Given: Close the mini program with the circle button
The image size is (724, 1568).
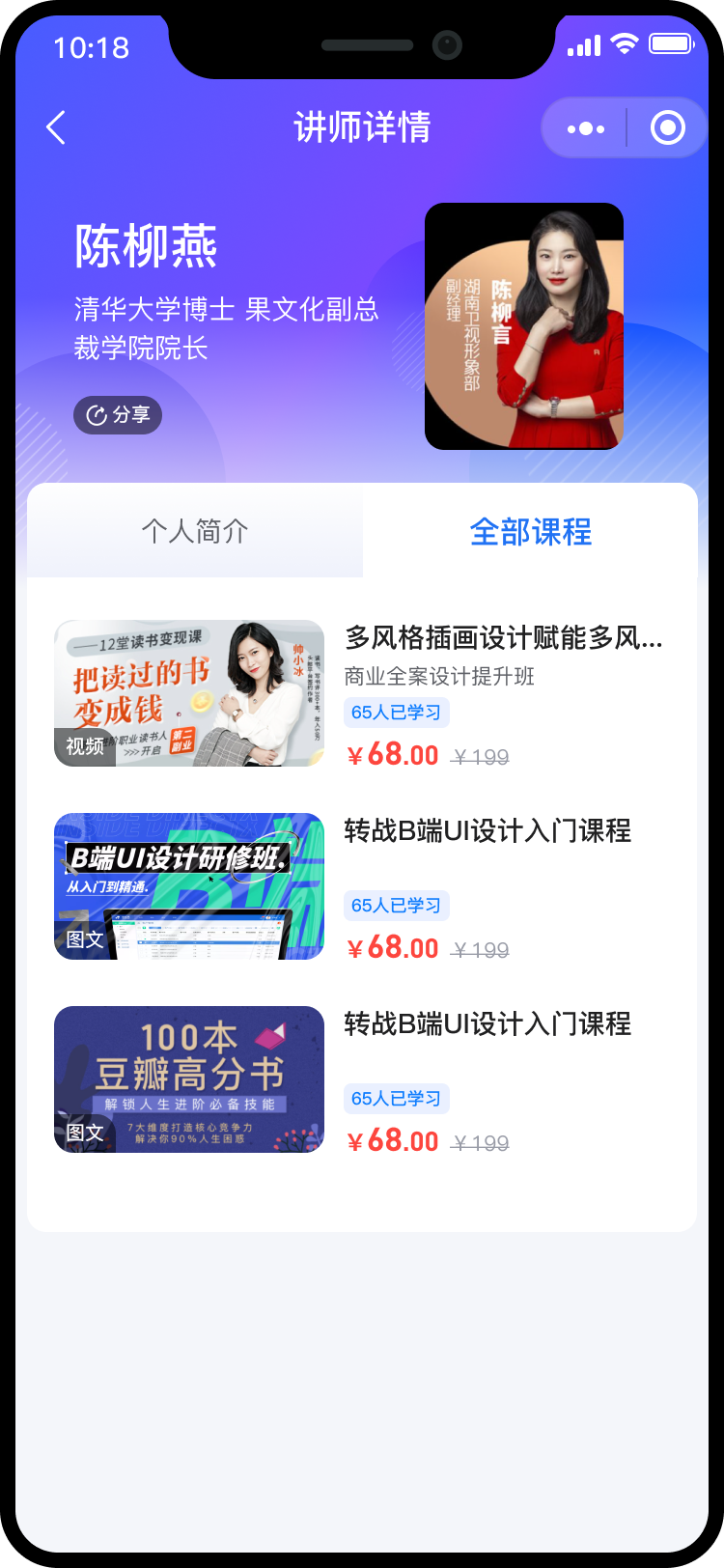Looking at the screenshot, I should (668, 127).
